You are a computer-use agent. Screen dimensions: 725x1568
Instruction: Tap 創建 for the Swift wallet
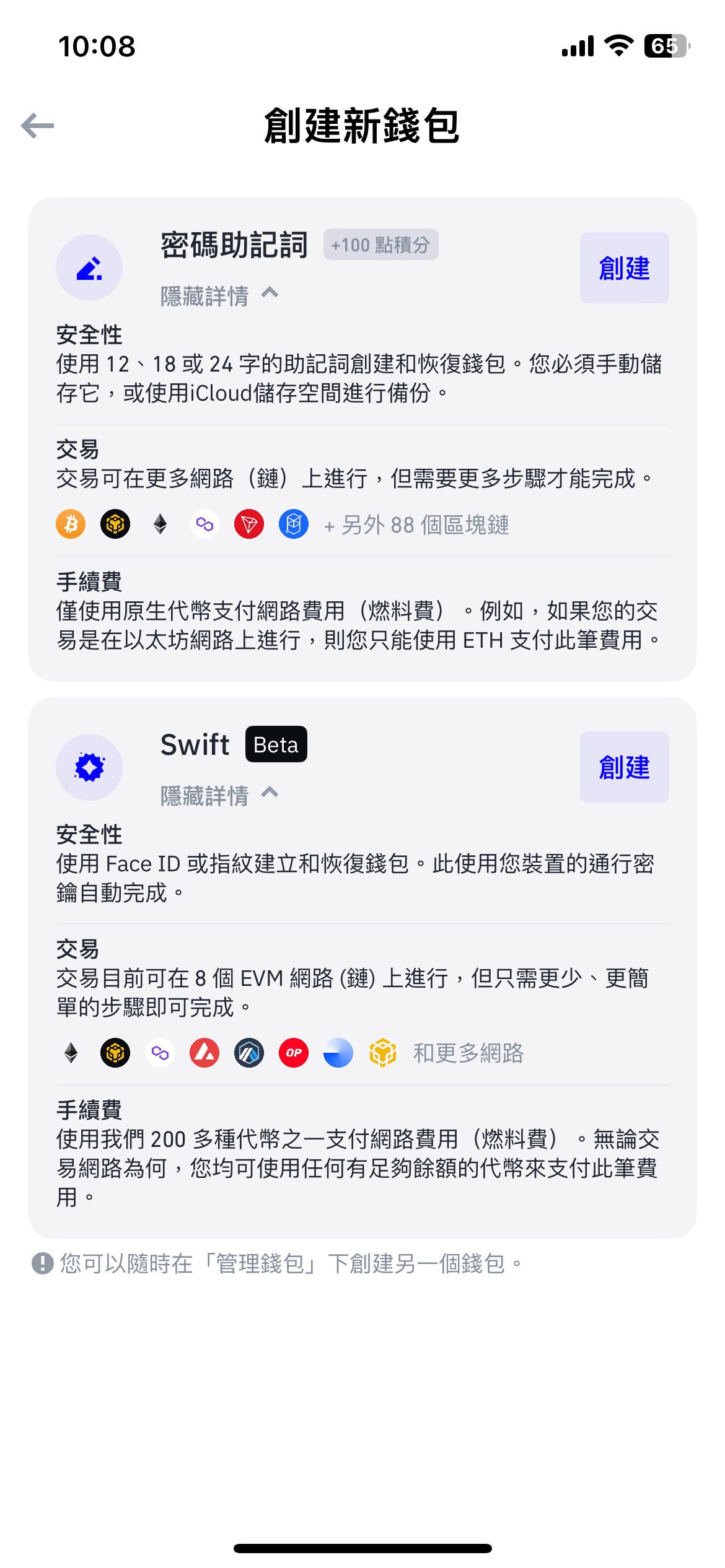click(x=623, y=767)
